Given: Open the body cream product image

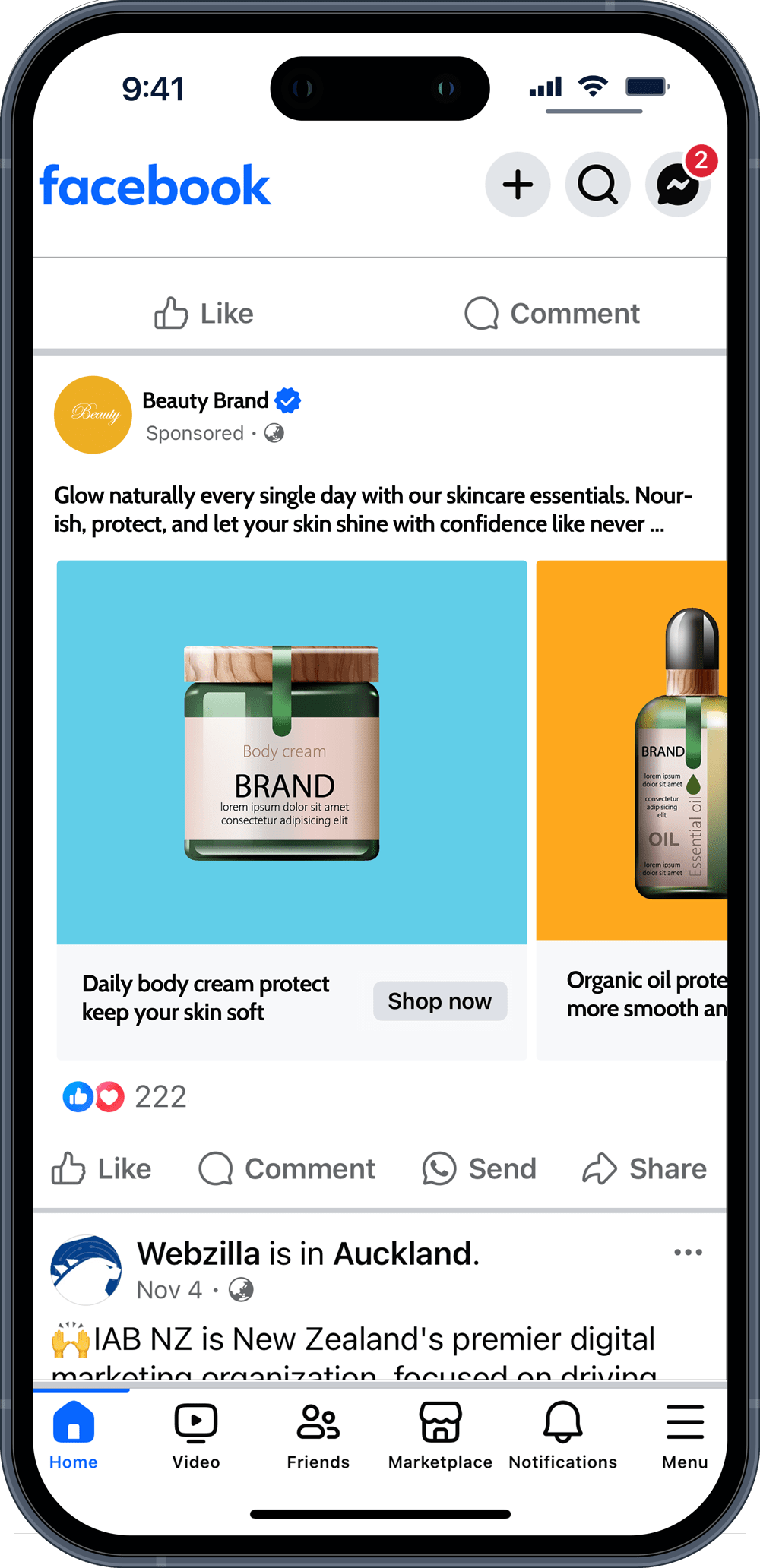Looking at the screenshot, I should (292, 752).
